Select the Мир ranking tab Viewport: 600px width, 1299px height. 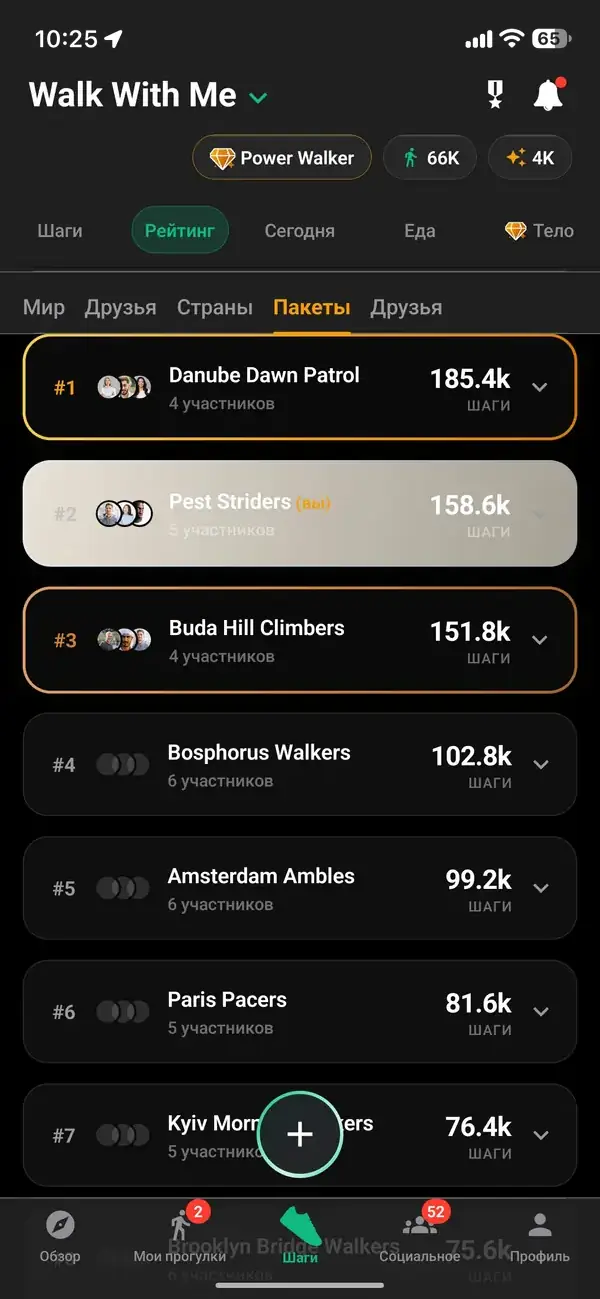[44, 307]
